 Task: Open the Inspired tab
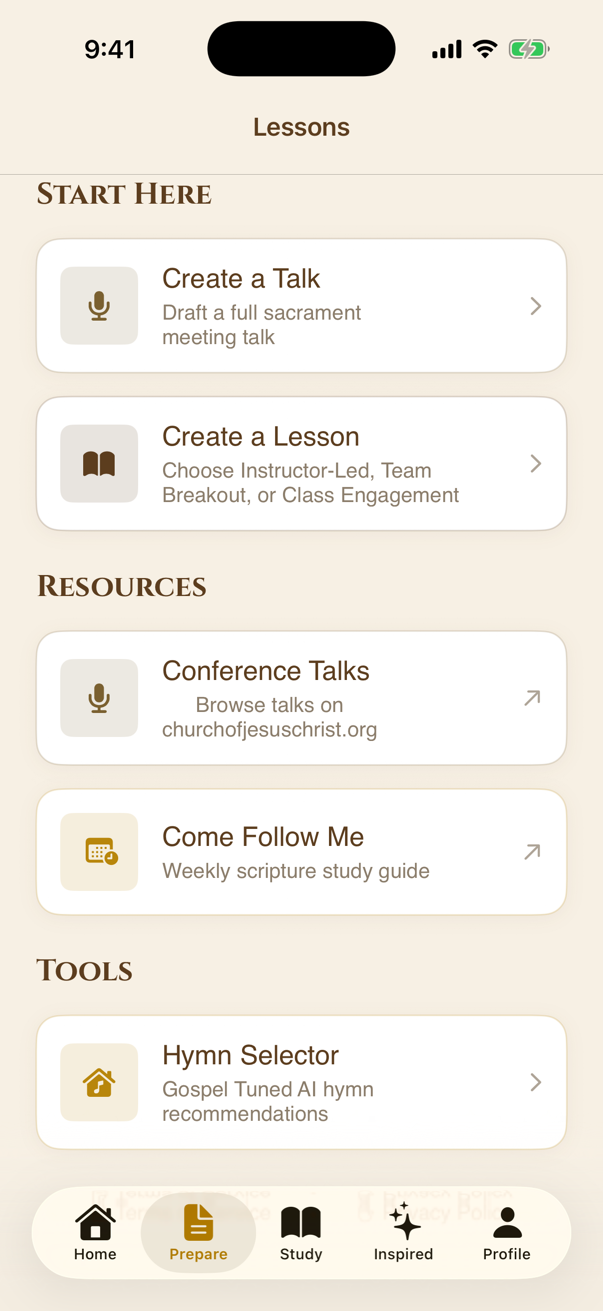(x=404, y=1232)
